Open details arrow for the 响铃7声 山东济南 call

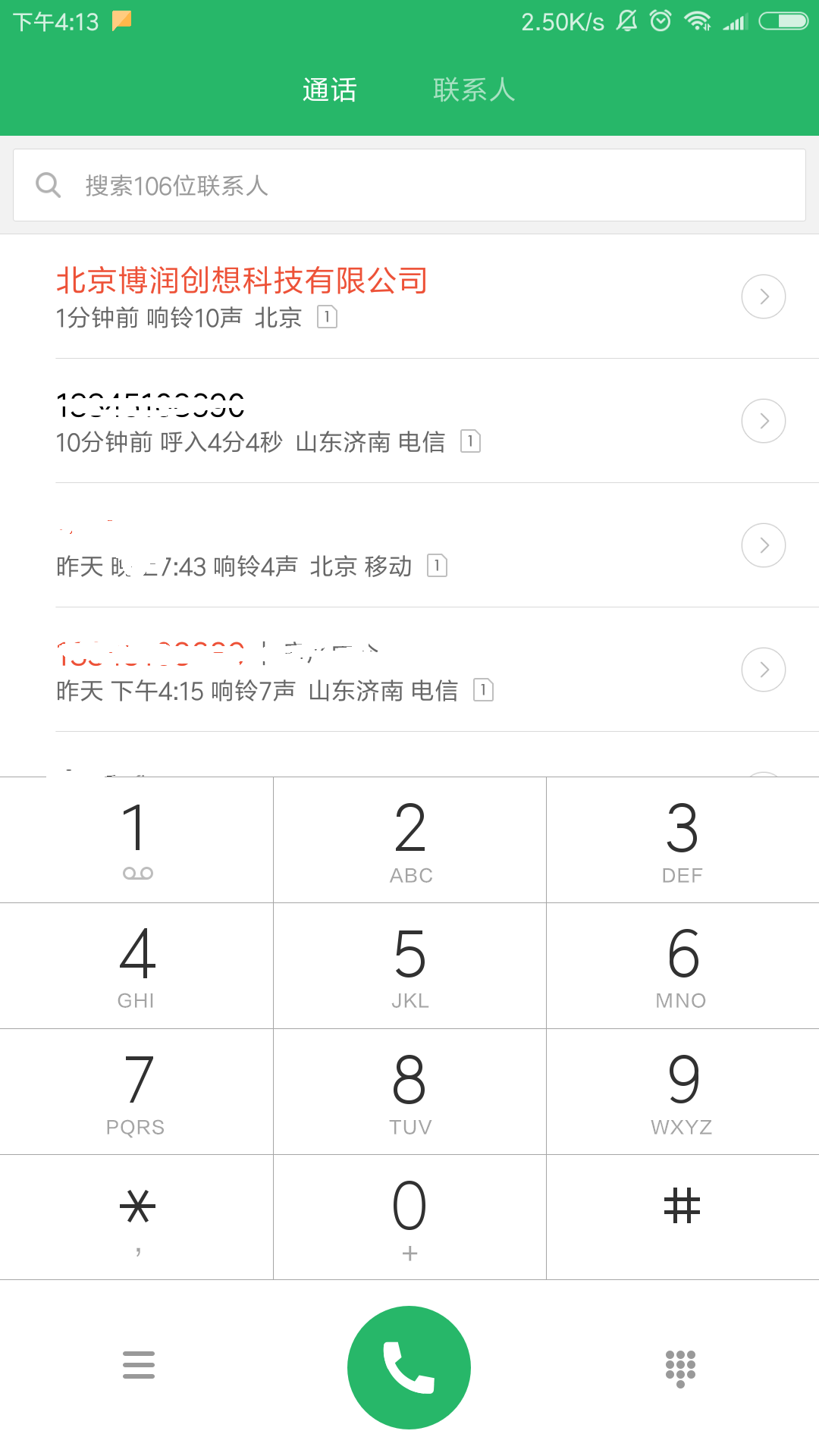763,670
